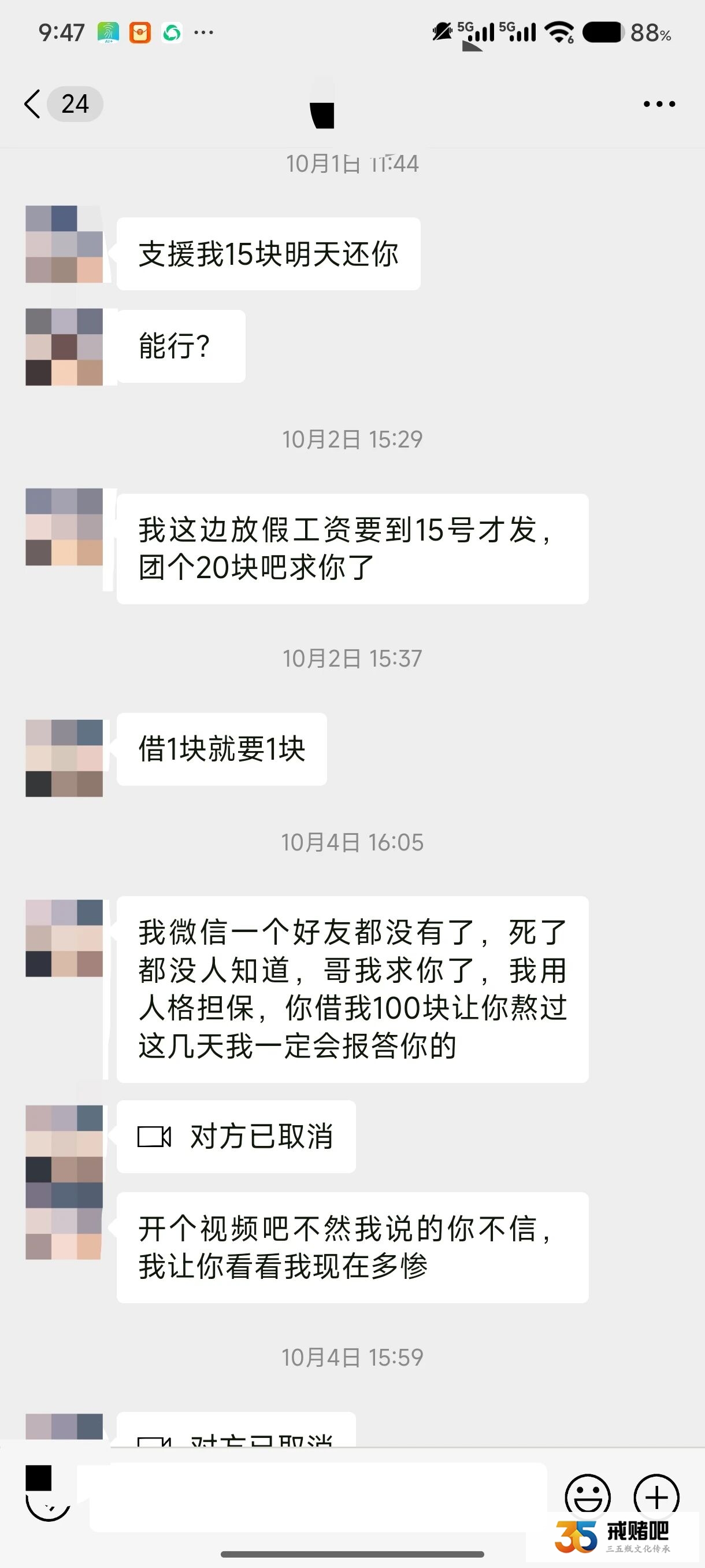This screenshot has width=705, height=1568.
Task: Open the plus attachments menu
Action: coord(656,1496)
